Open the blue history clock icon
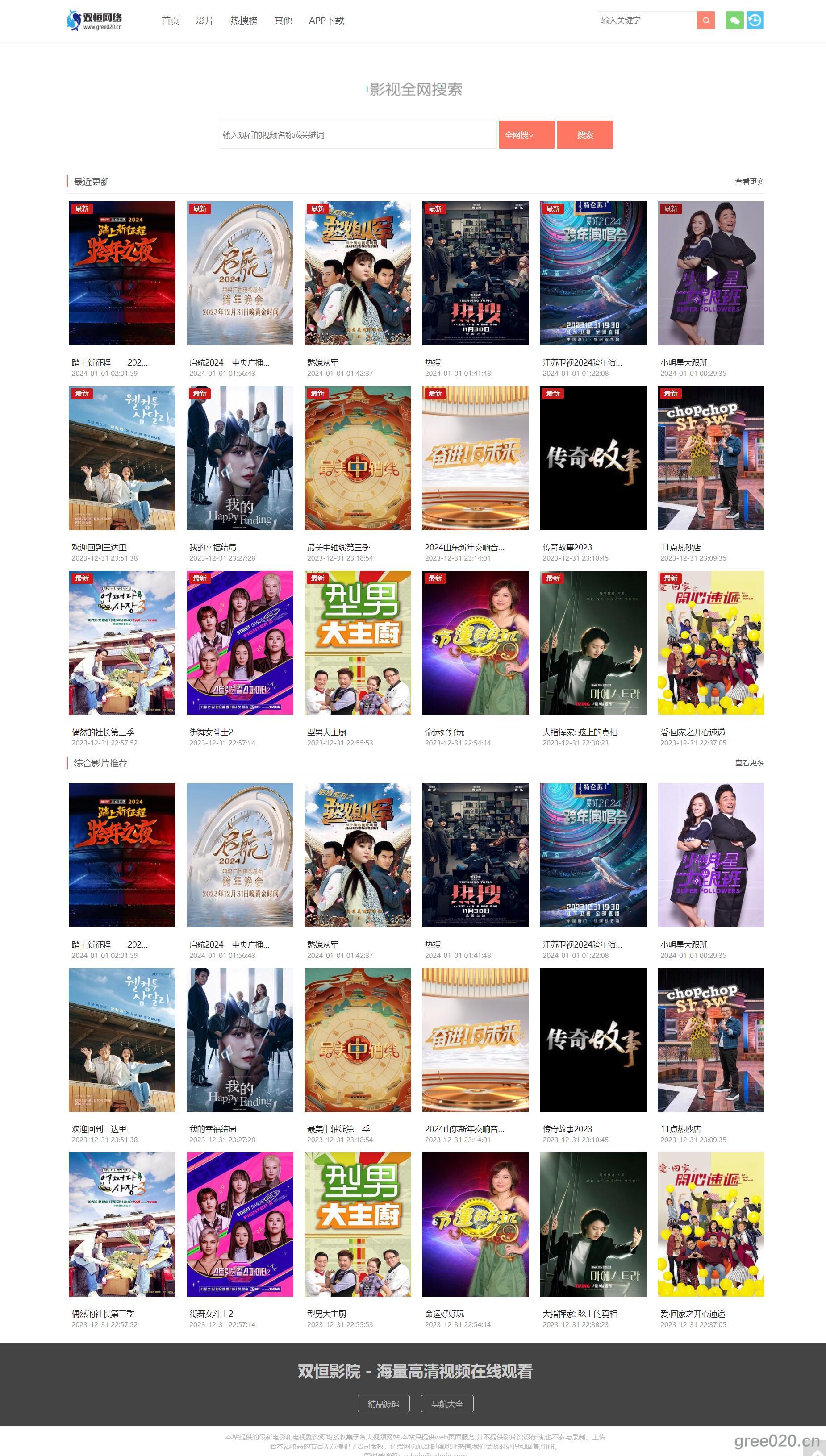 coord(755,21)
